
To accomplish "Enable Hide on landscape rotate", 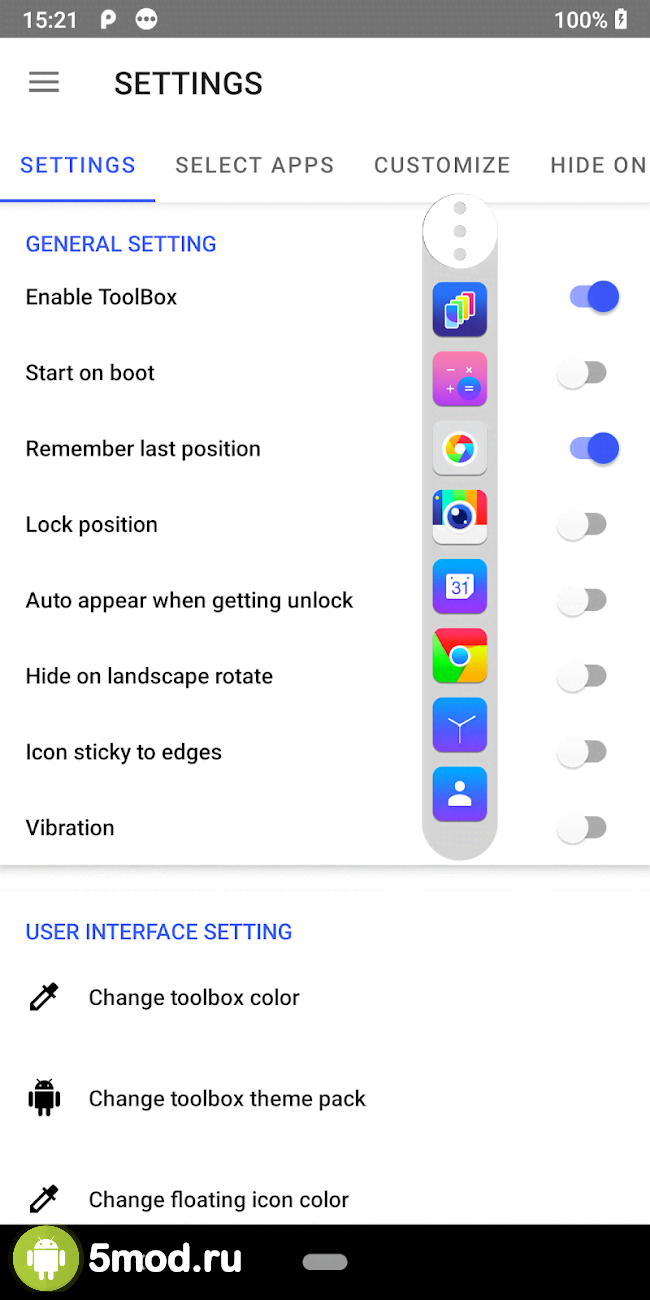I will point(582,676).
